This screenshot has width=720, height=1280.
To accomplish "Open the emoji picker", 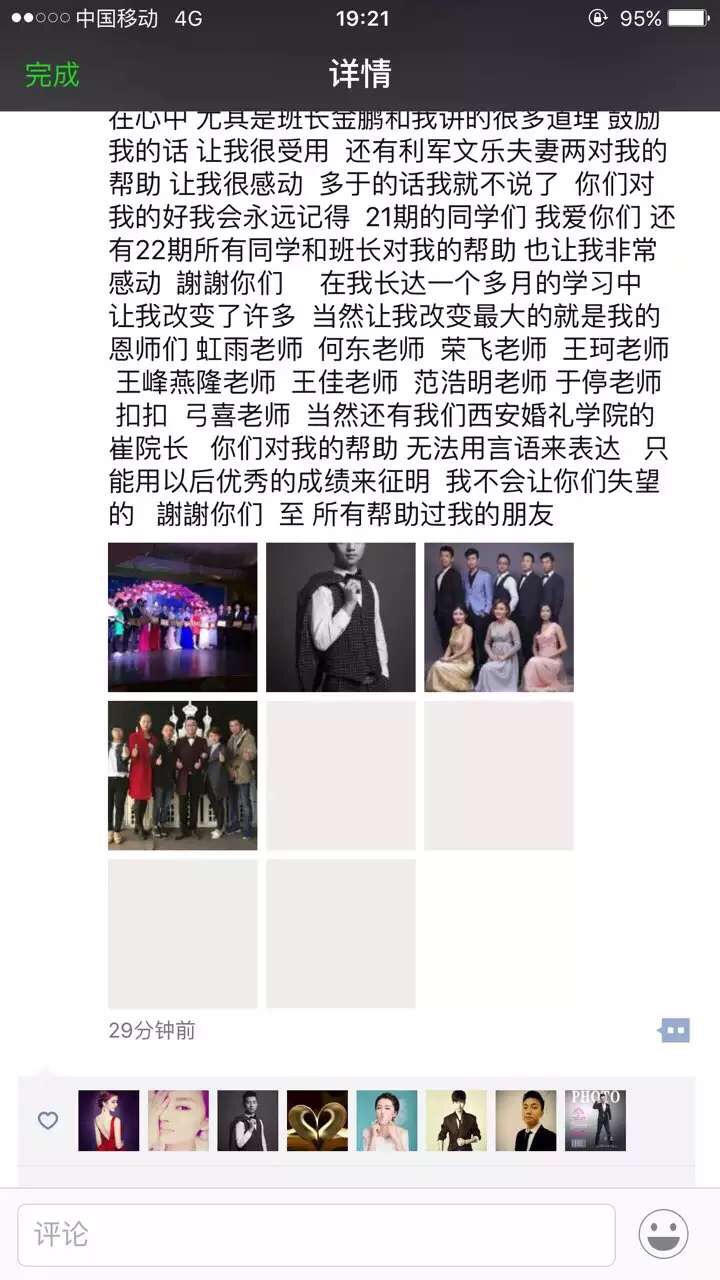I will [663, 1235].
